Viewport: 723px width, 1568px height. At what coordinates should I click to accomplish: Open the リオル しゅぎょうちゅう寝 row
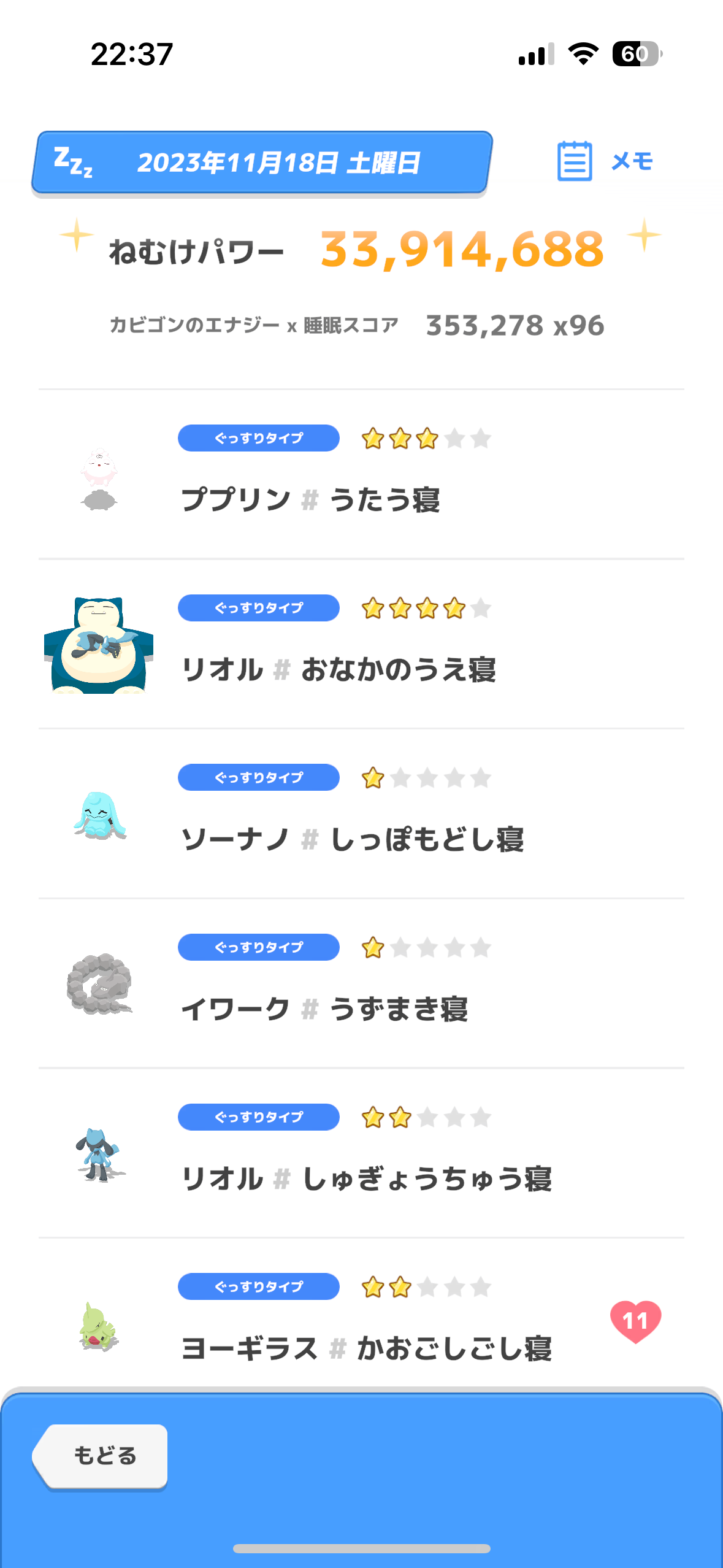361,1153
